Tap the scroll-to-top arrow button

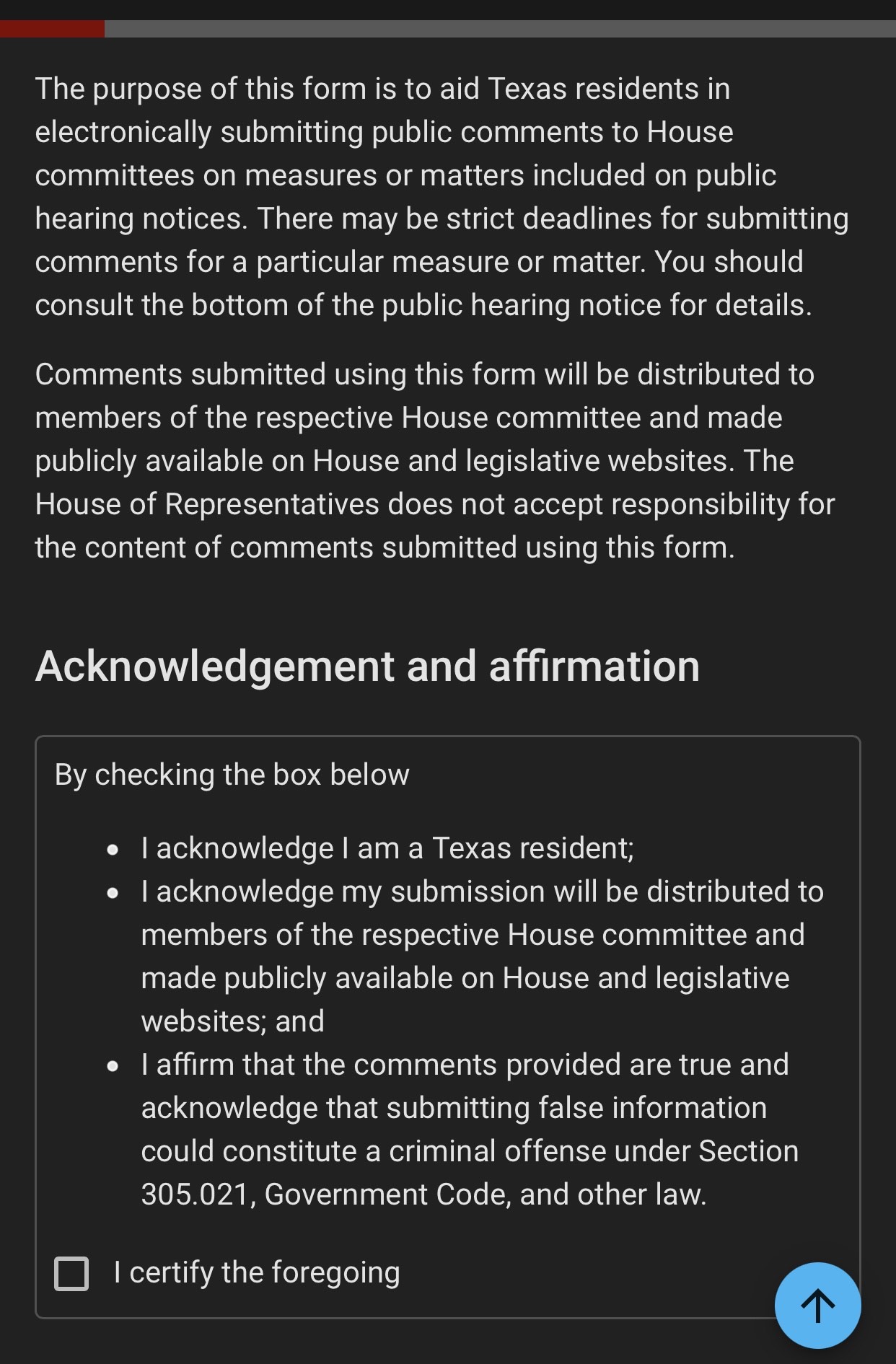[817, 1305]
